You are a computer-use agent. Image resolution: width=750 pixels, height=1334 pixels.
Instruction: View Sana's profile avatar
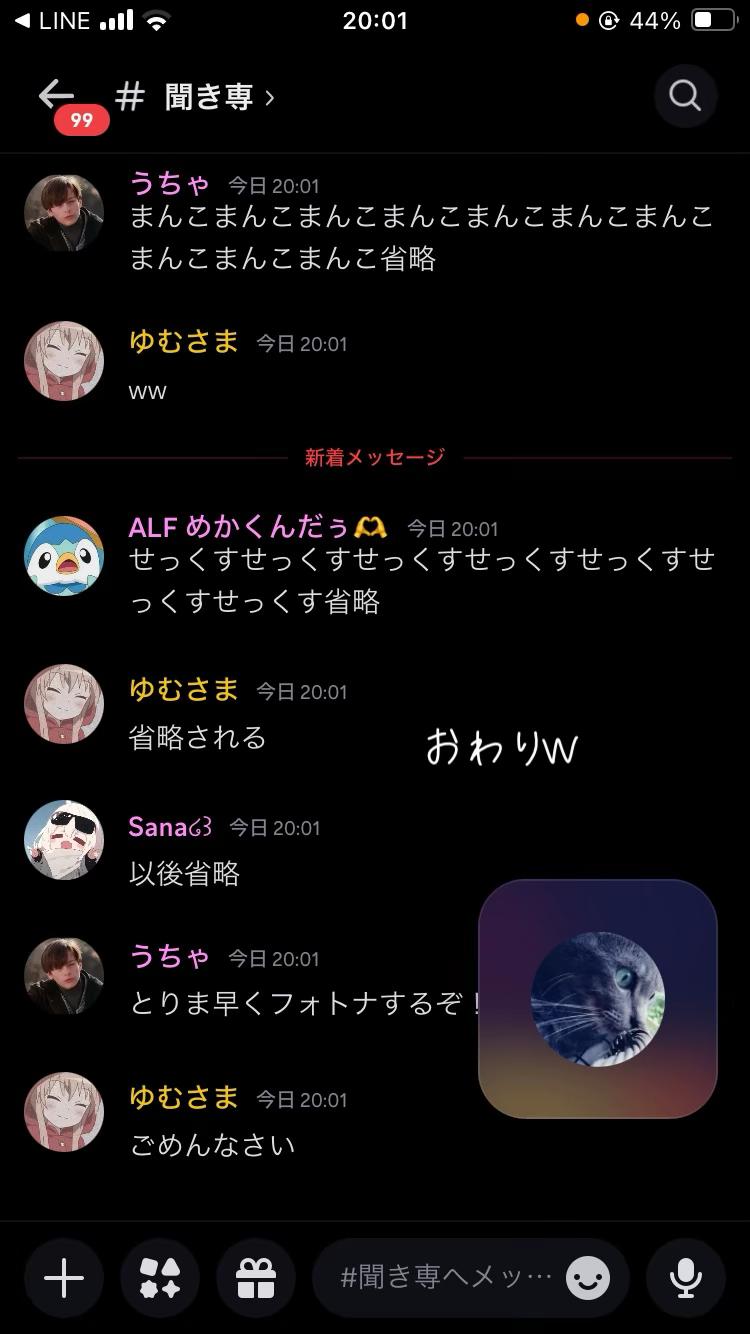click(x=64, y=840)
